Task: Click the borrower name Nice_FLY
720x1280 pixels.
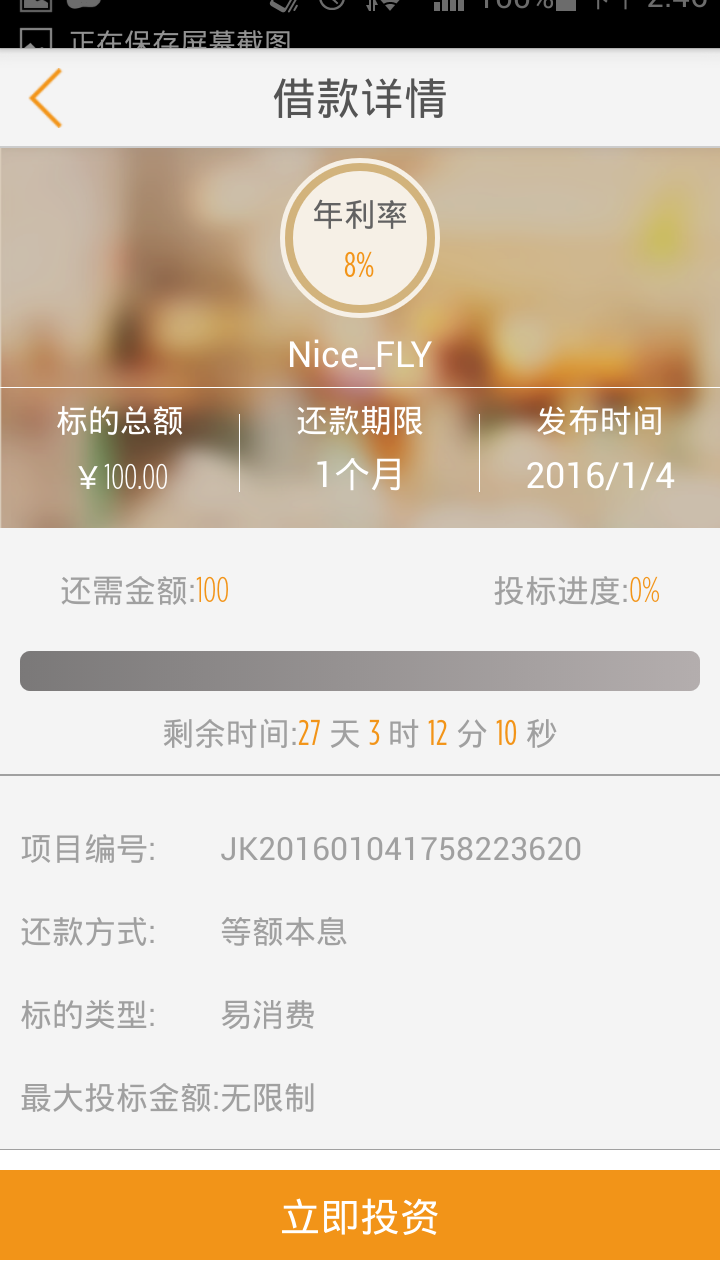Action: click(x=360, y=352)
